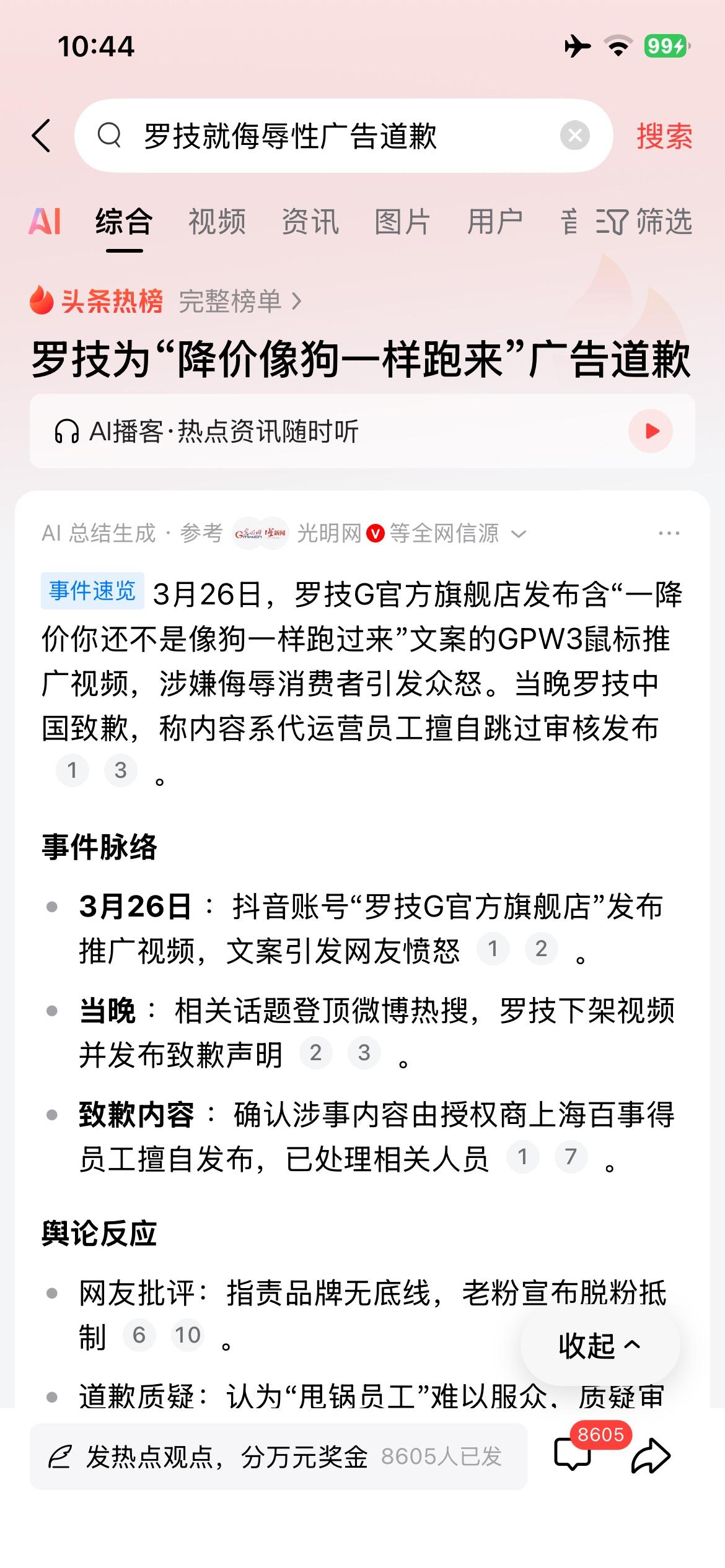Clear the search text with the X icon

click(573, 135)
